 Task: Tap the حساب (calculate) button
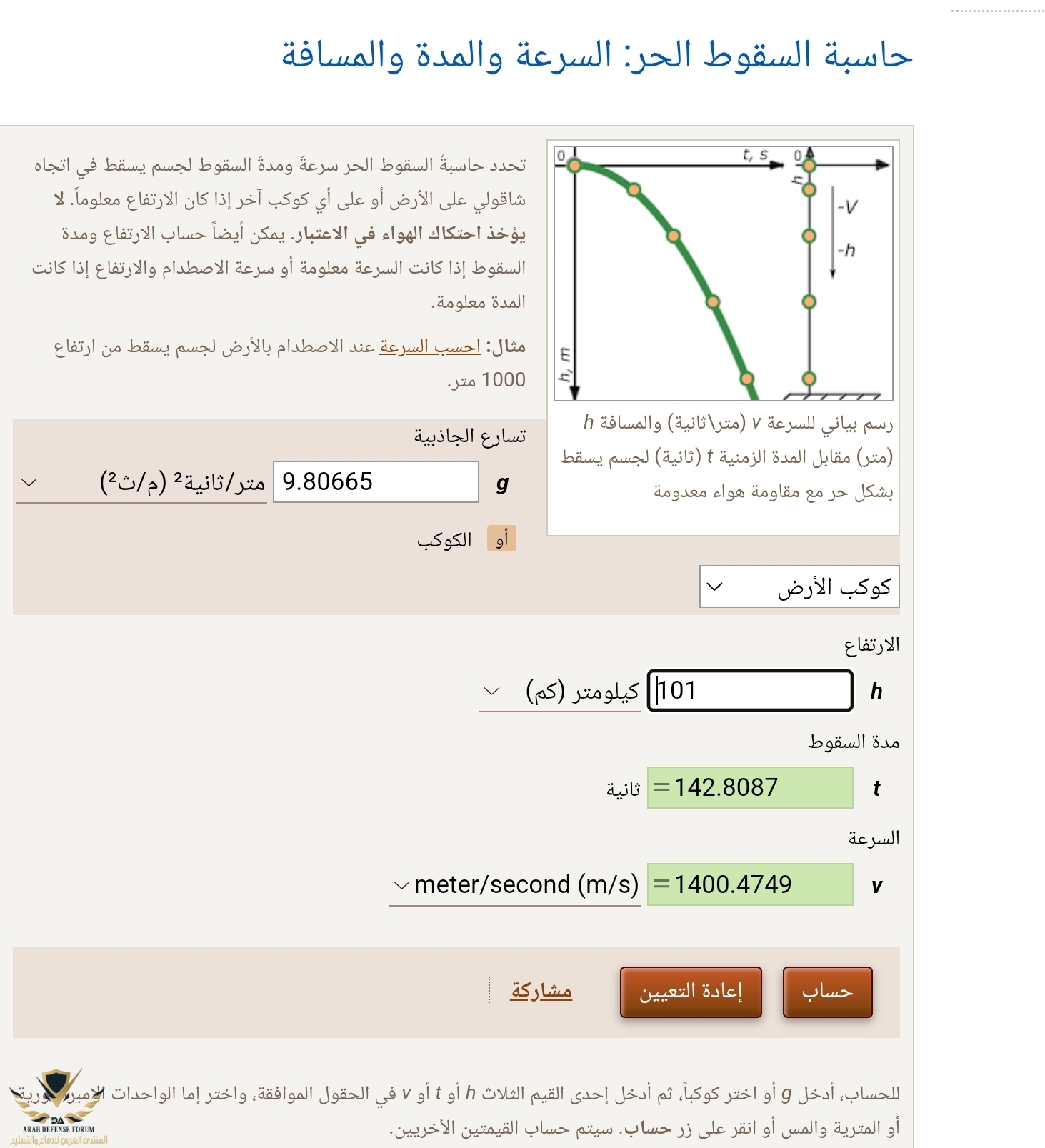pyautogui.click(x=827, y=992)
